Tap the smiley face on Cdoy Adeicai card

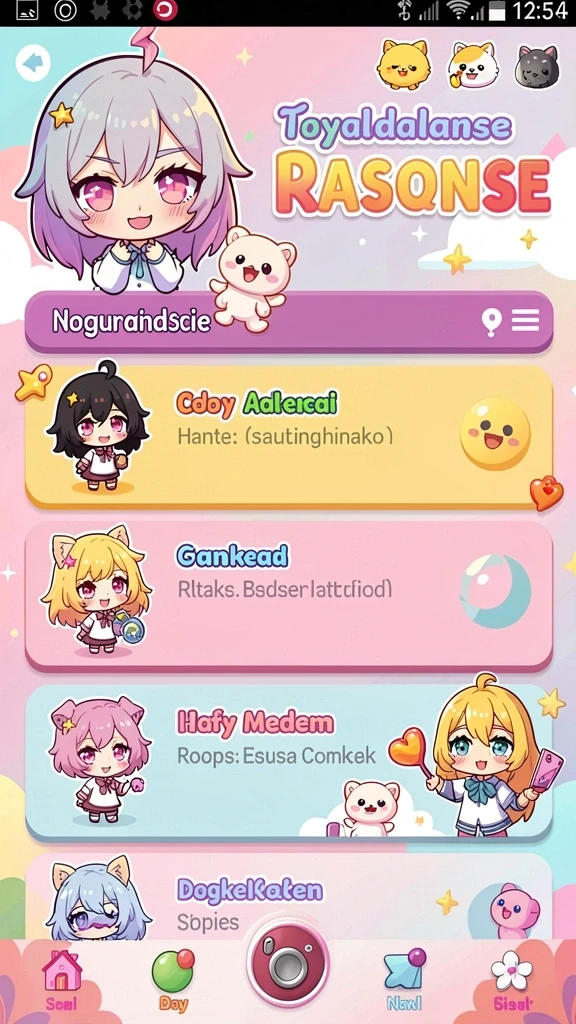click(495, 434)
